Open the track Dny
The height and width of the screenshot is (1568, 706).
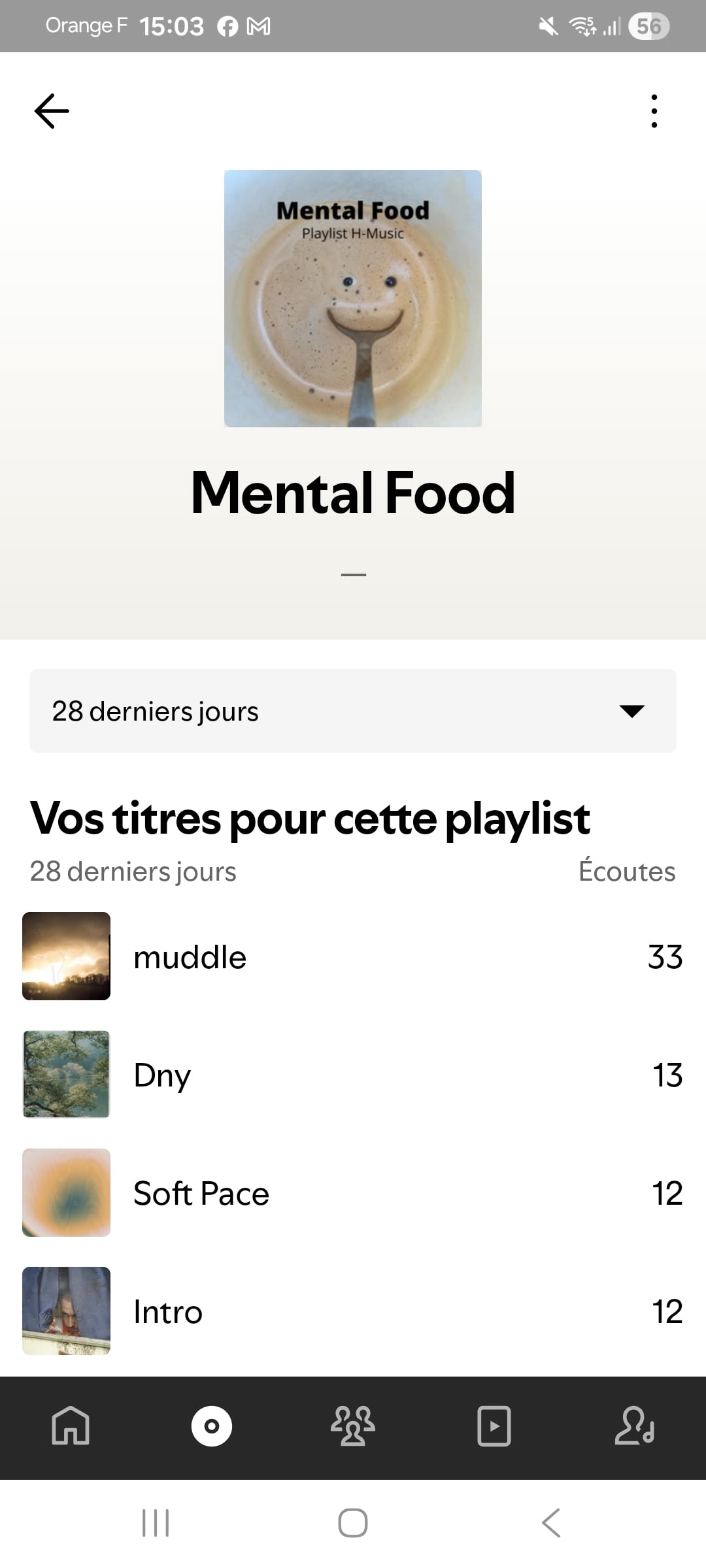(353, 1075)
